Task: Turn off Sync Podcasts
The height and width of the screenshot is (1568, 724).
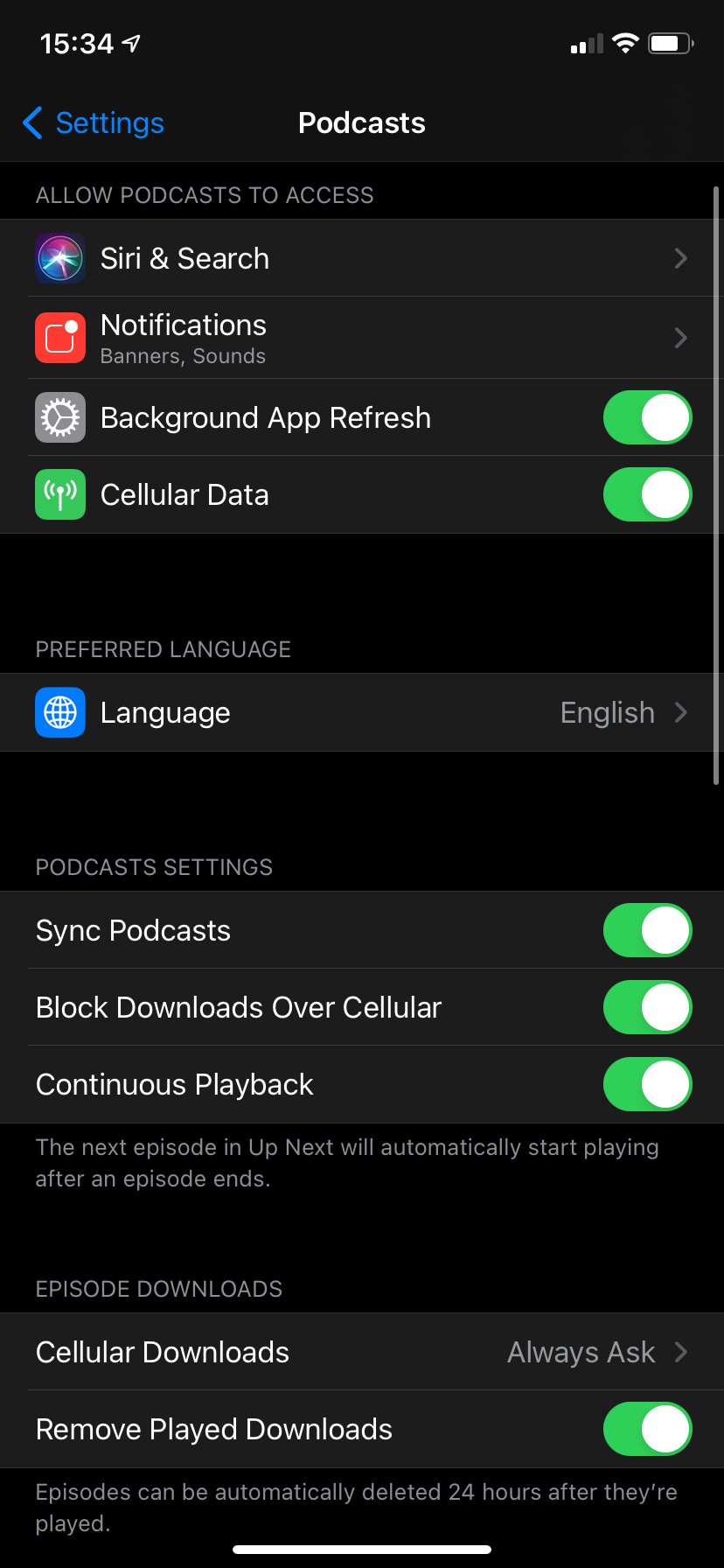Action: [647, 930]
